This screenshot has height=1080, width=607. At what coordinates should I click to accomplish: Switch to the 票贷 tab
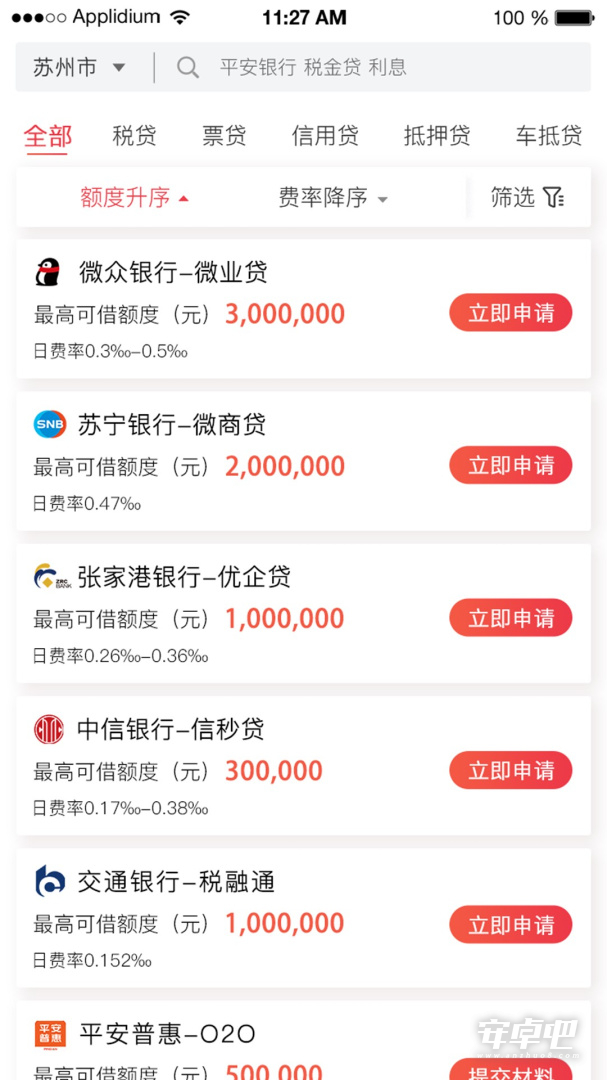(224, 136)
